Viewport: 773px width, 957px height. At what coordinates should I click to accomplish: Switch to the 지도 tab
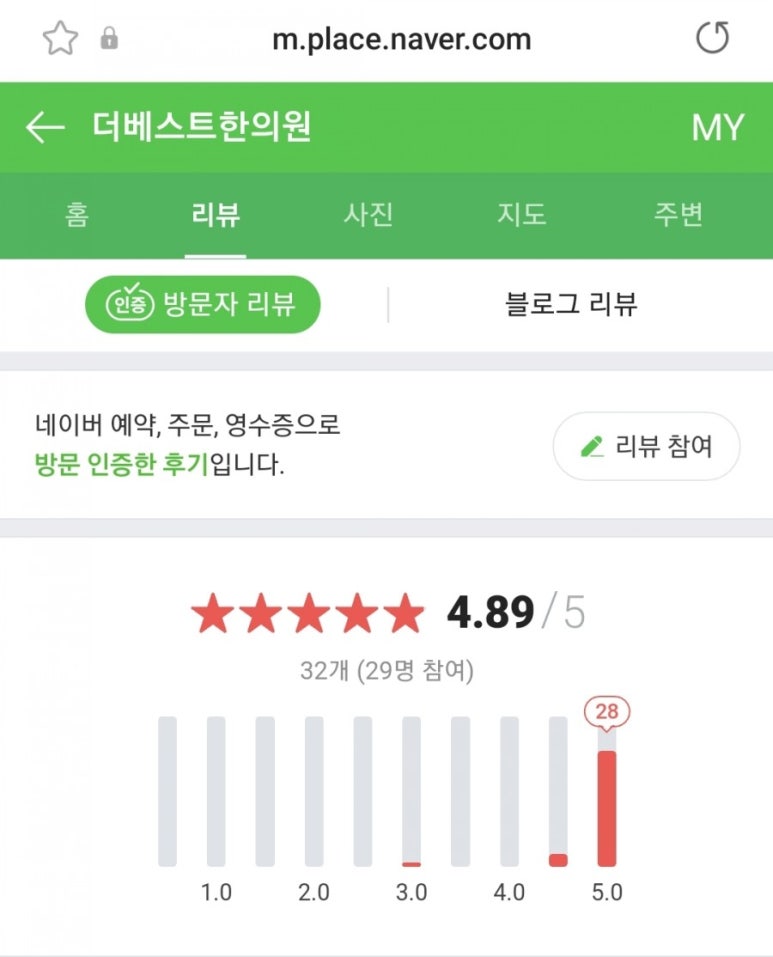tap(521, 215)
